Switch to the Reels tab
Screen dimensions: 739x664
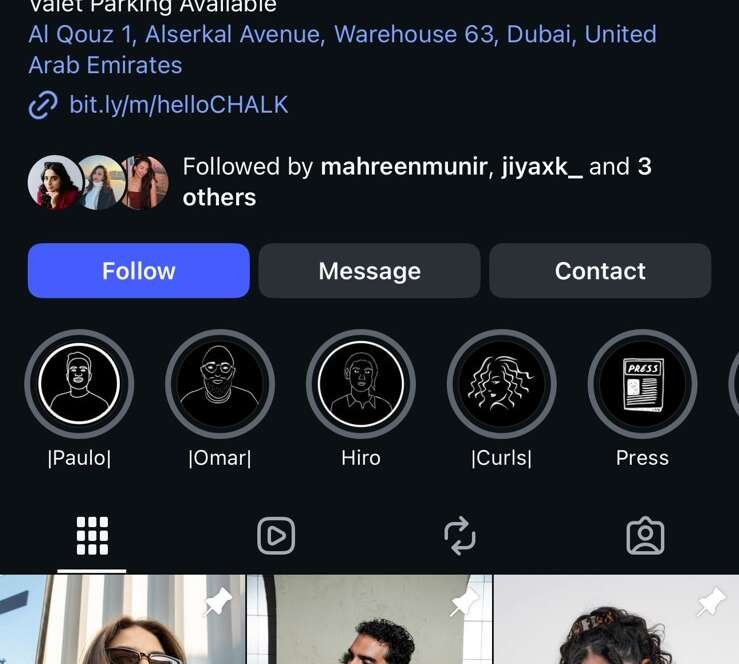[x=276, y=537]
